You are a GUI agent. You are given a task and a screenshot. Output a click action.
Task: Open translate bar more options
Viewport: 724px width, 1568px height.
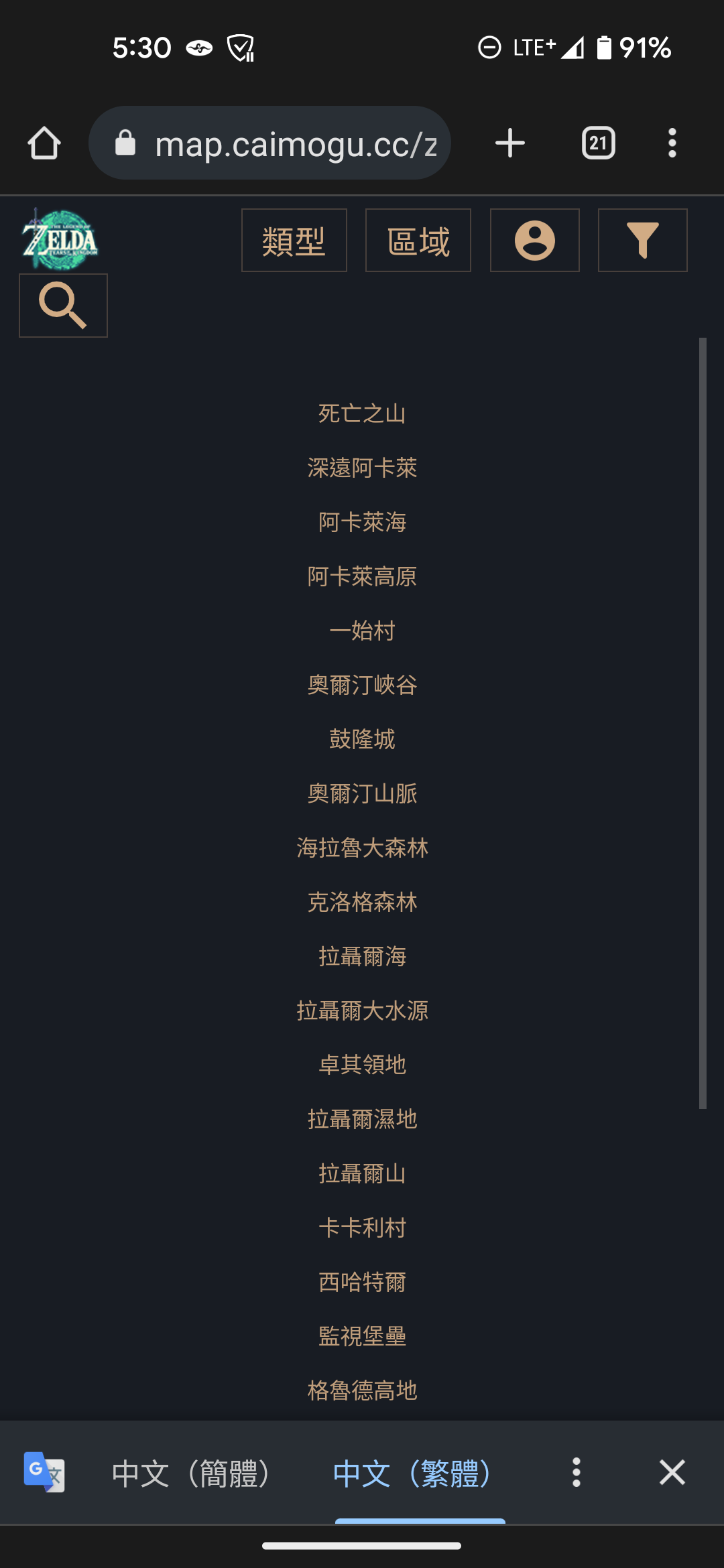[576, 1473]
